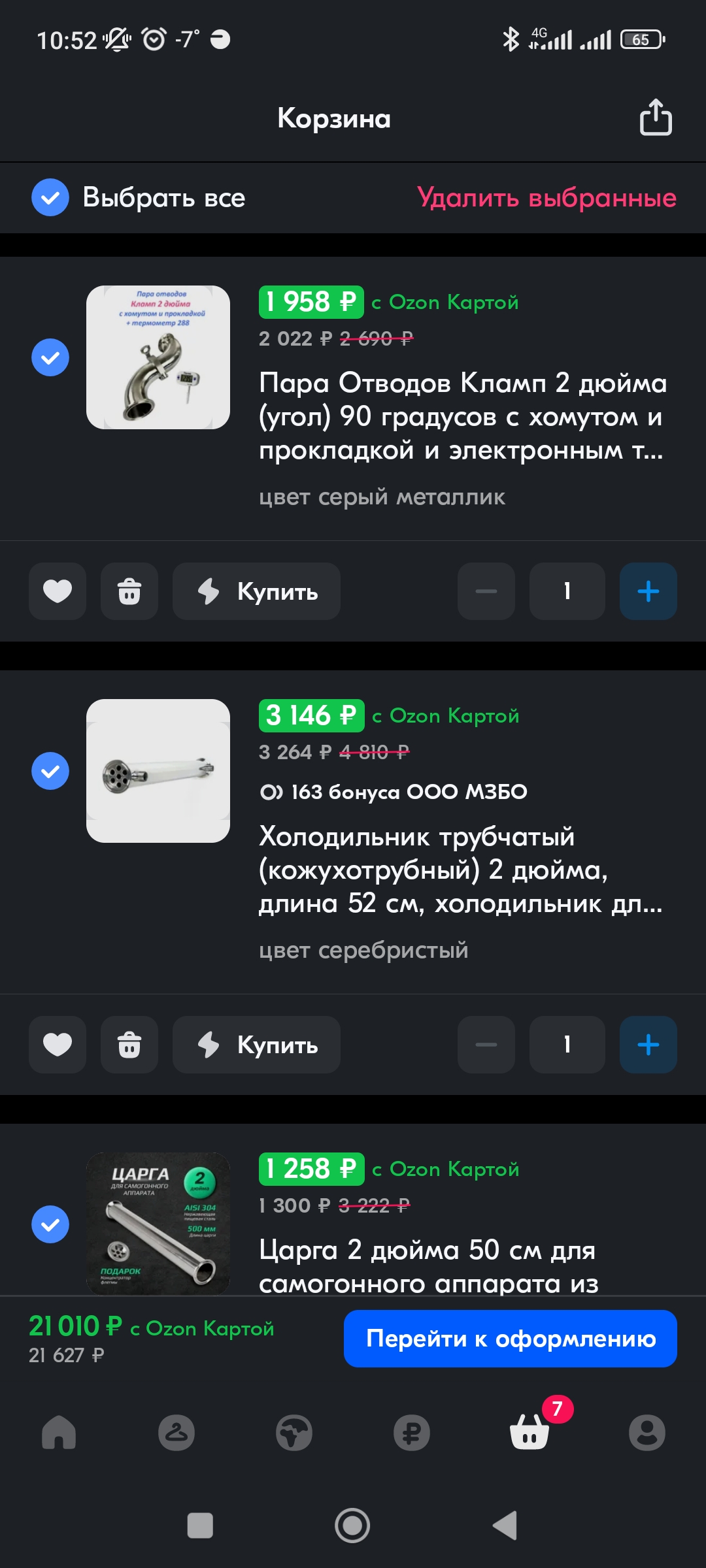This screenshot has width=706, height=1568.
Task: Hit Купить for Холодильник трубчатый
Action: click(256, 1045)
